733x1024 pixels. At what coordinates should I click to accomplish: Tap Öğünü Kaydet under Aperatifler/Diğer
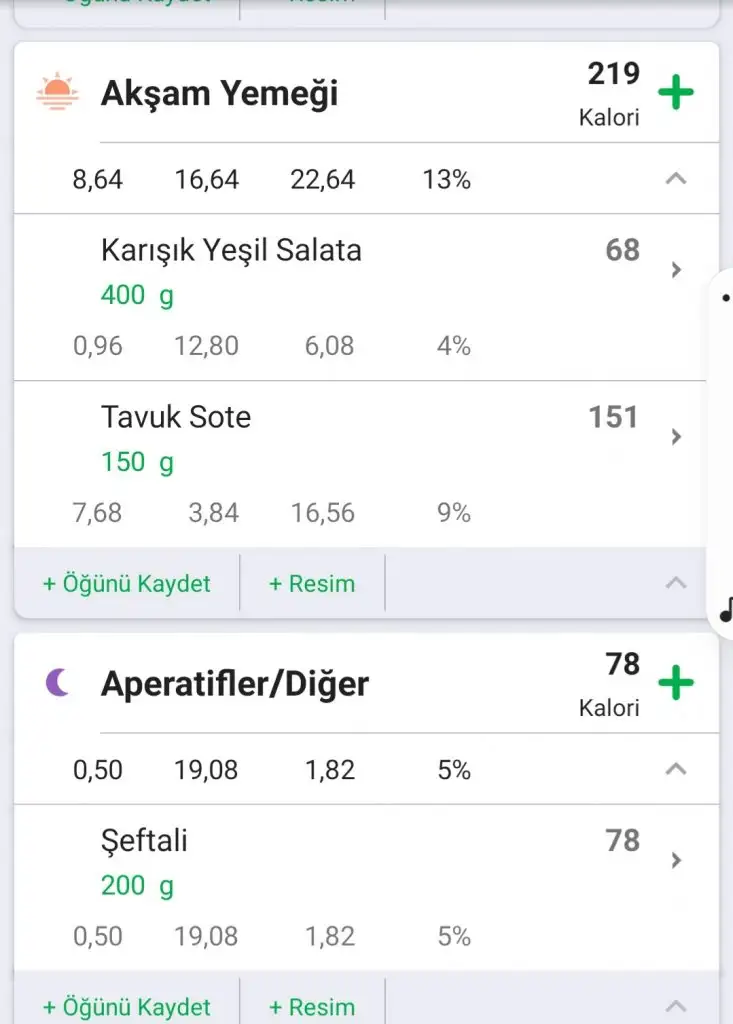coord(127,1007)
